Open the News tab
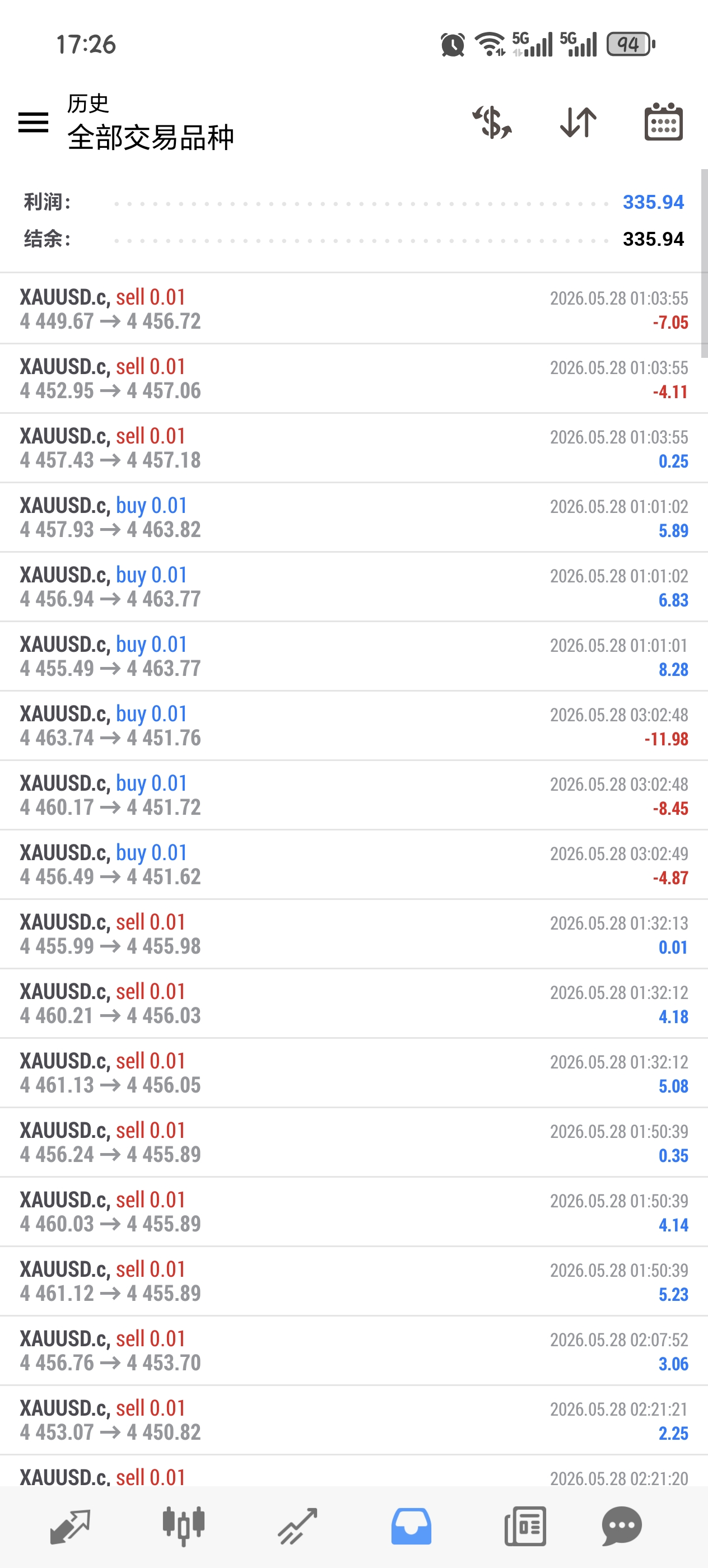Viewport: 708px width, 1568px height. [x=525, y=1527]
